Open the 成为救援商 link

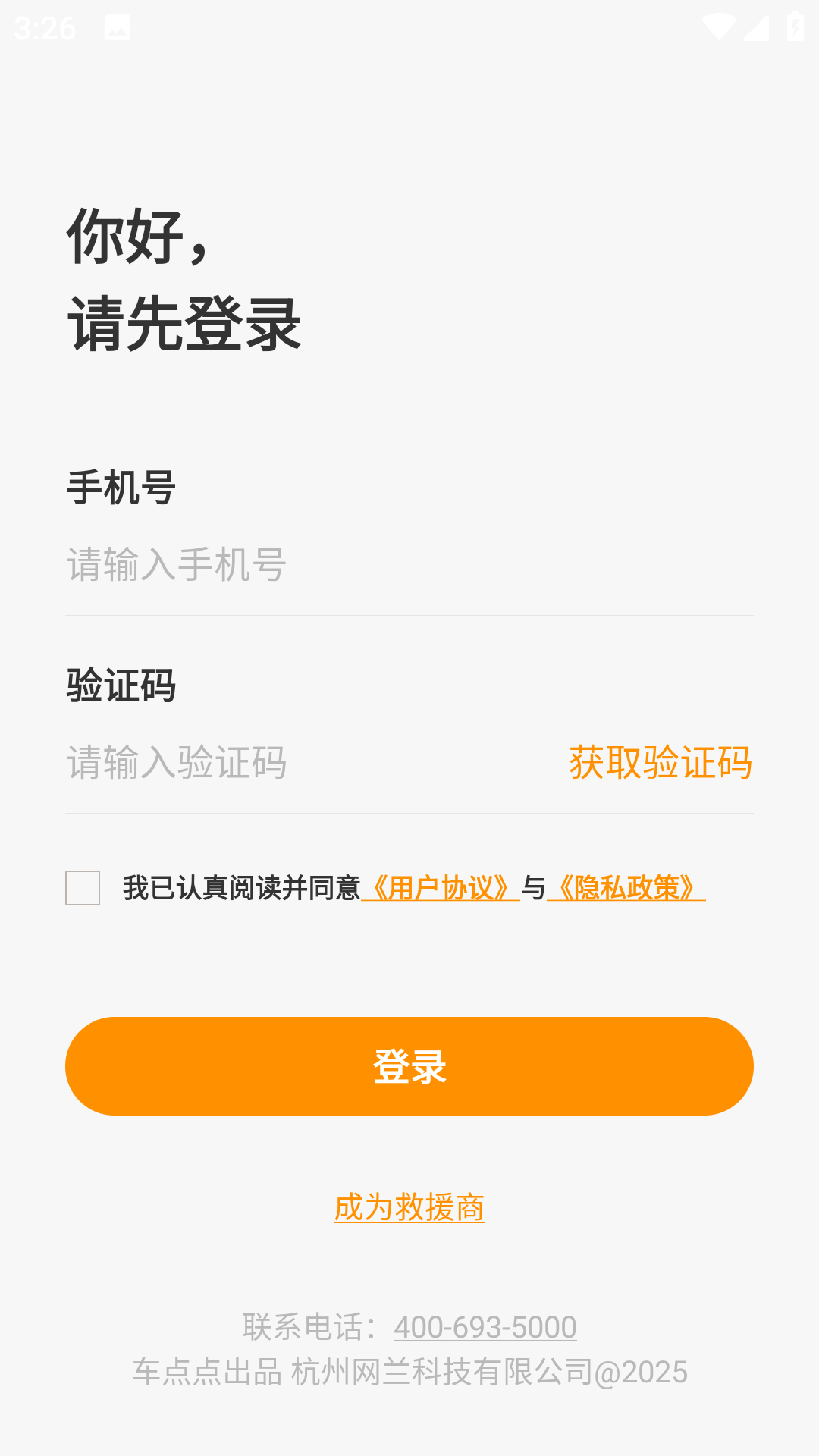tap(409, 1207)
